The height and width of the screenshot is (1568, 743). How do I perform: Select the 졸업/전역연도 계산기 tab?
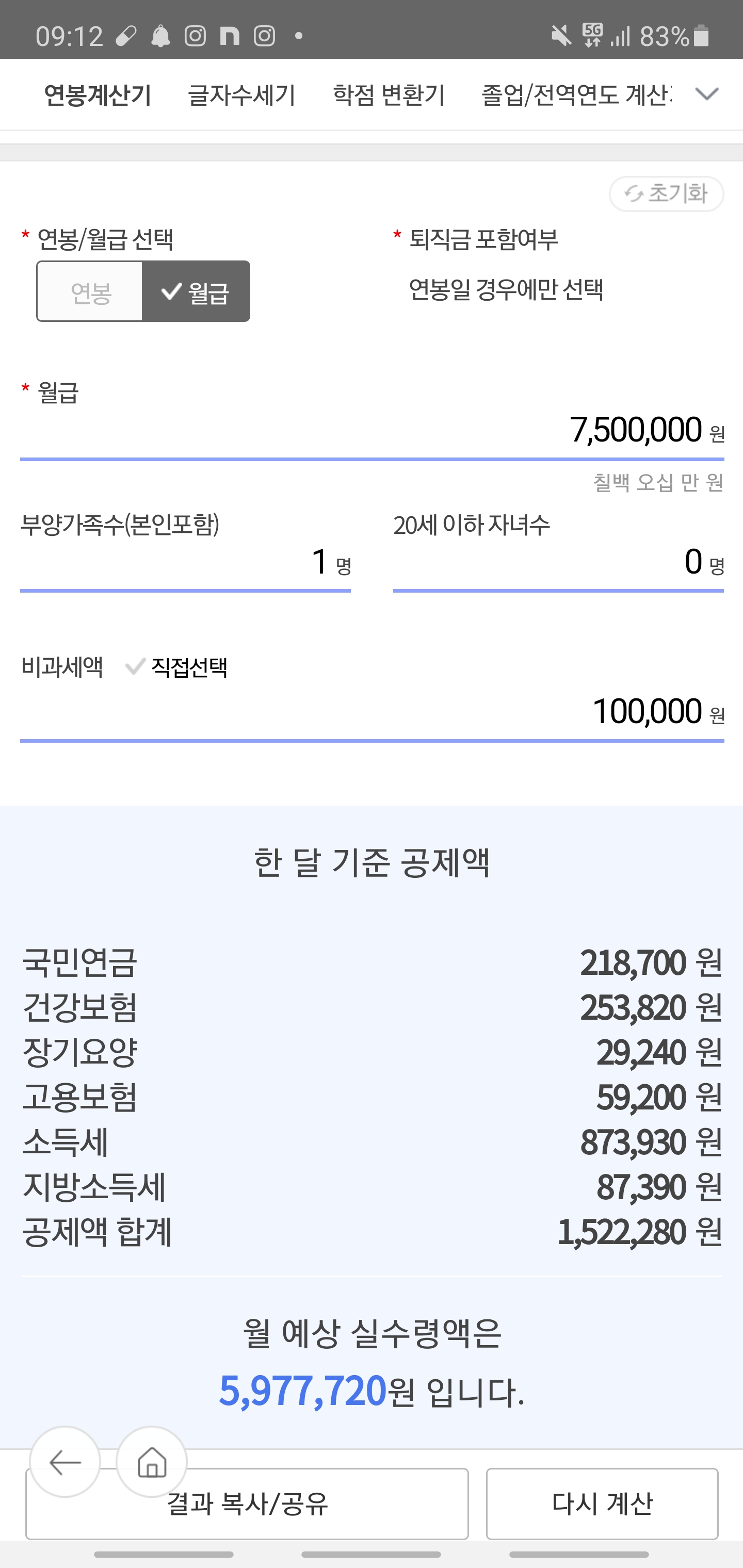[x=576, y=95]
